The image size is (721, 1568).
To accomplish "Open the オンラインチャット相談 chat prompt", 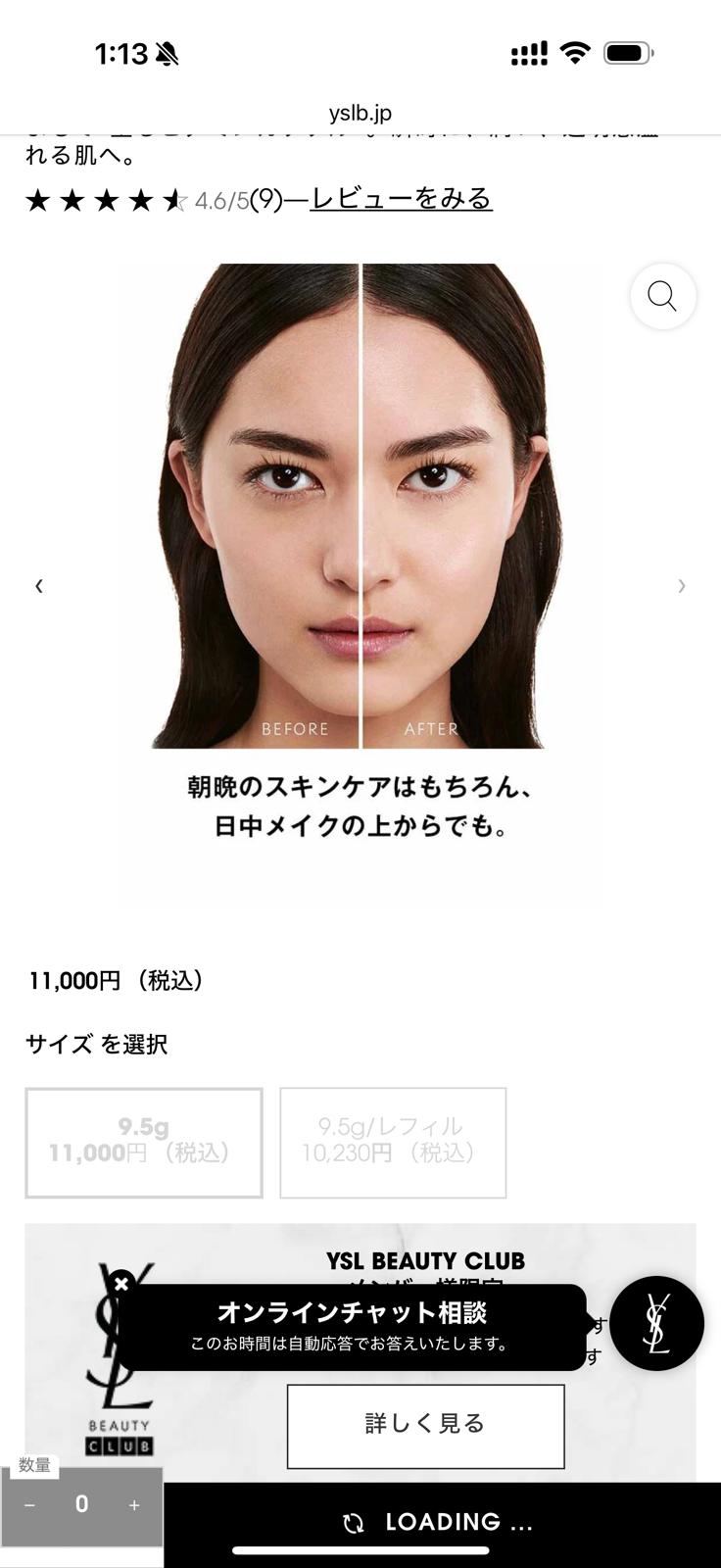I will click(x=353, y=1327).
